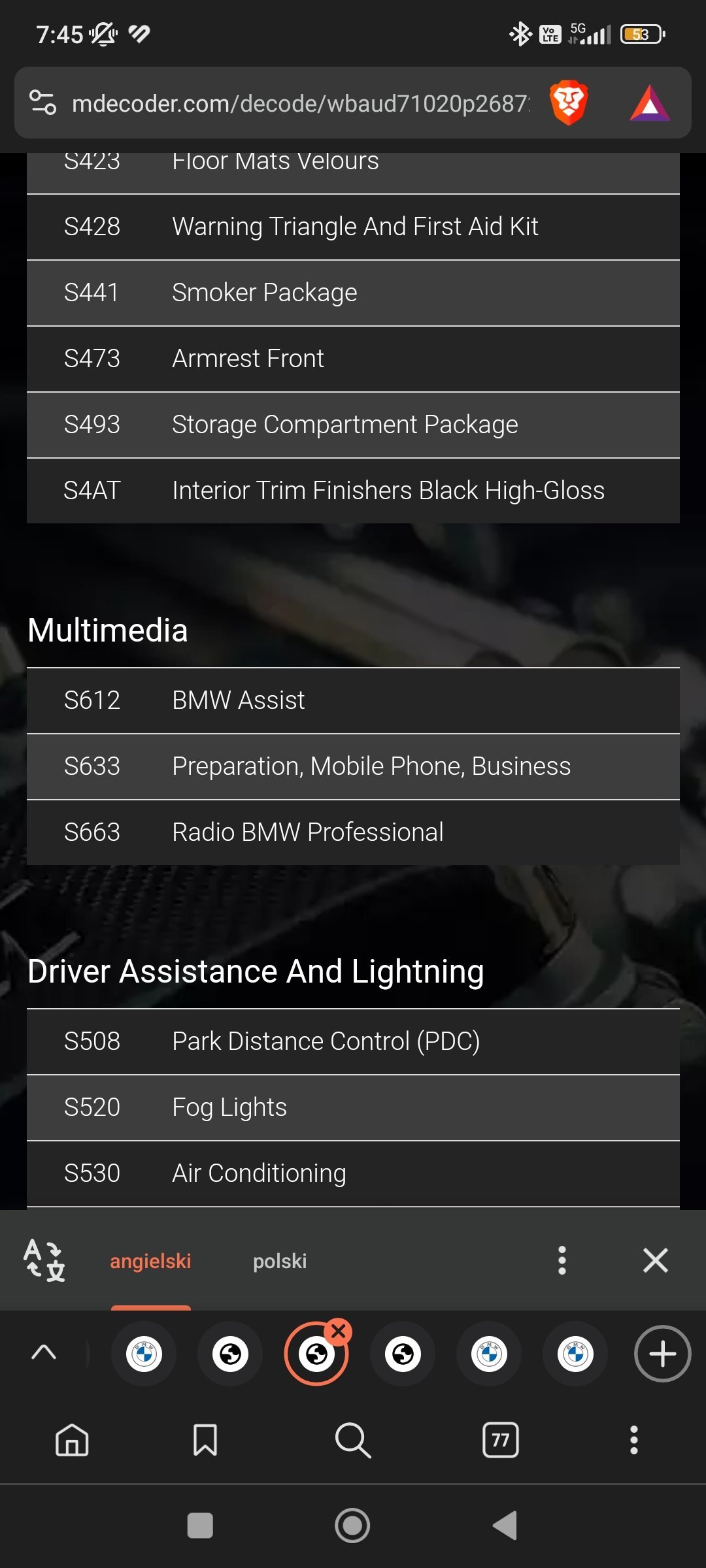
Task: Open the Brave Rewards triangle icon
Action: tap(650, 103)
